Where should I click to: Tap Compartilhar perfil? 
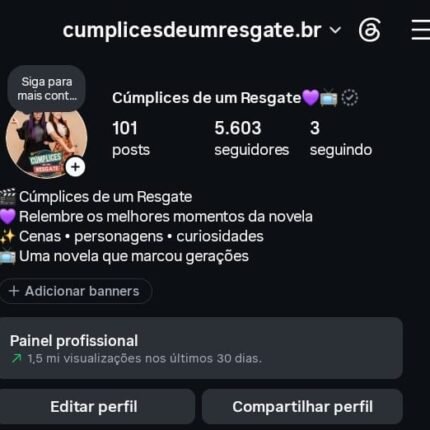[302, 407]
